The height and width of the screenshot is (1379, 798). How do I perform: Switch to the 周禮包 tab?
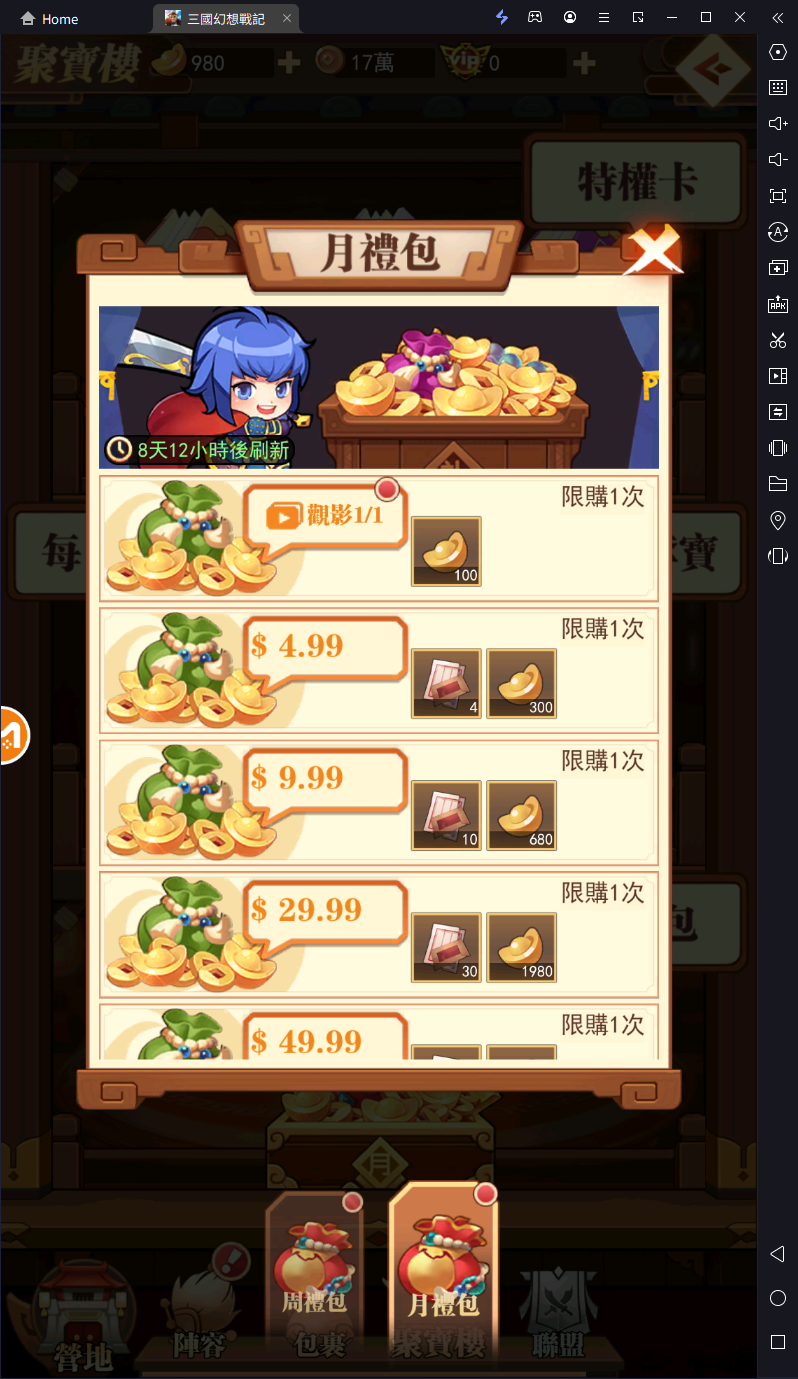315,1272
